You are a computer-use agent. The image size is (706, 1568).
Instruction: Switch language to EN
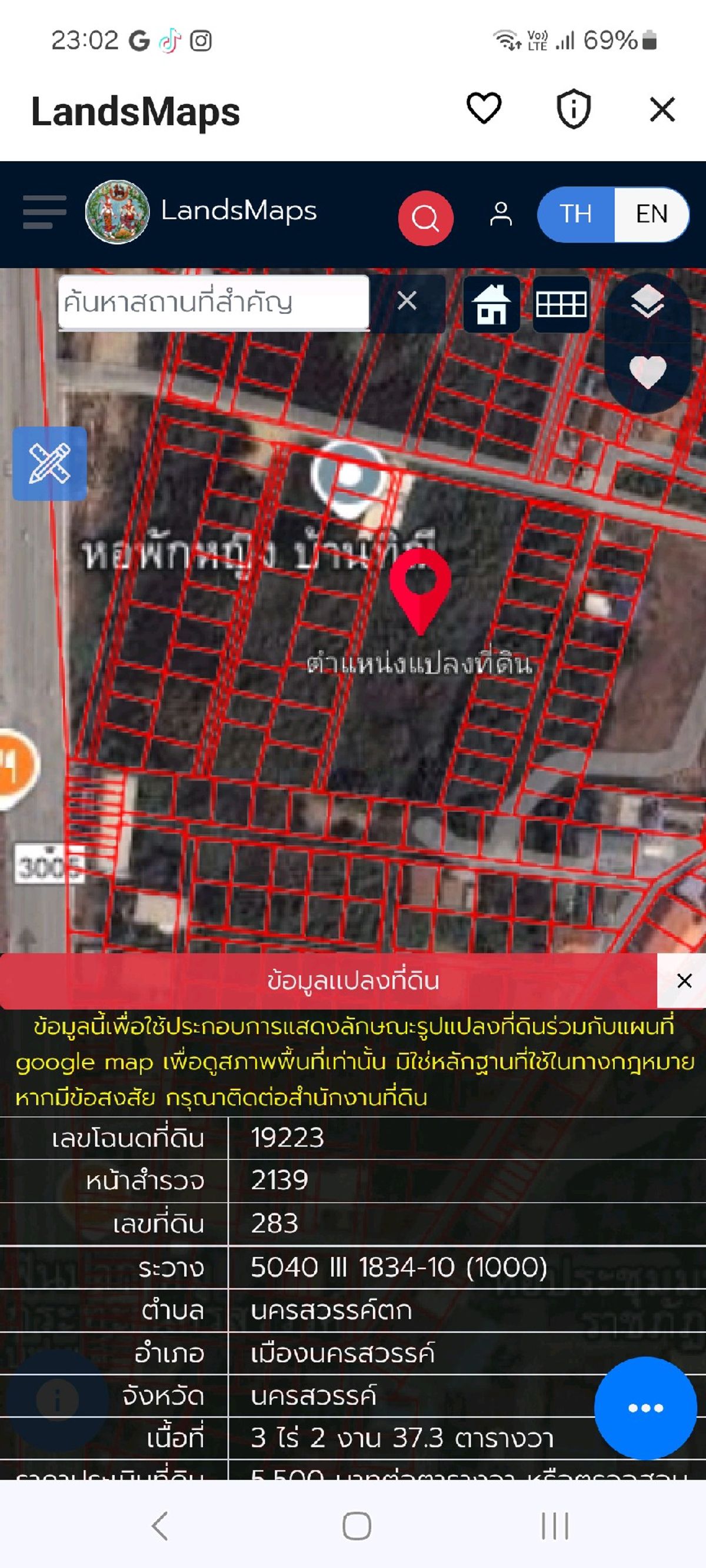pos(651,214)
